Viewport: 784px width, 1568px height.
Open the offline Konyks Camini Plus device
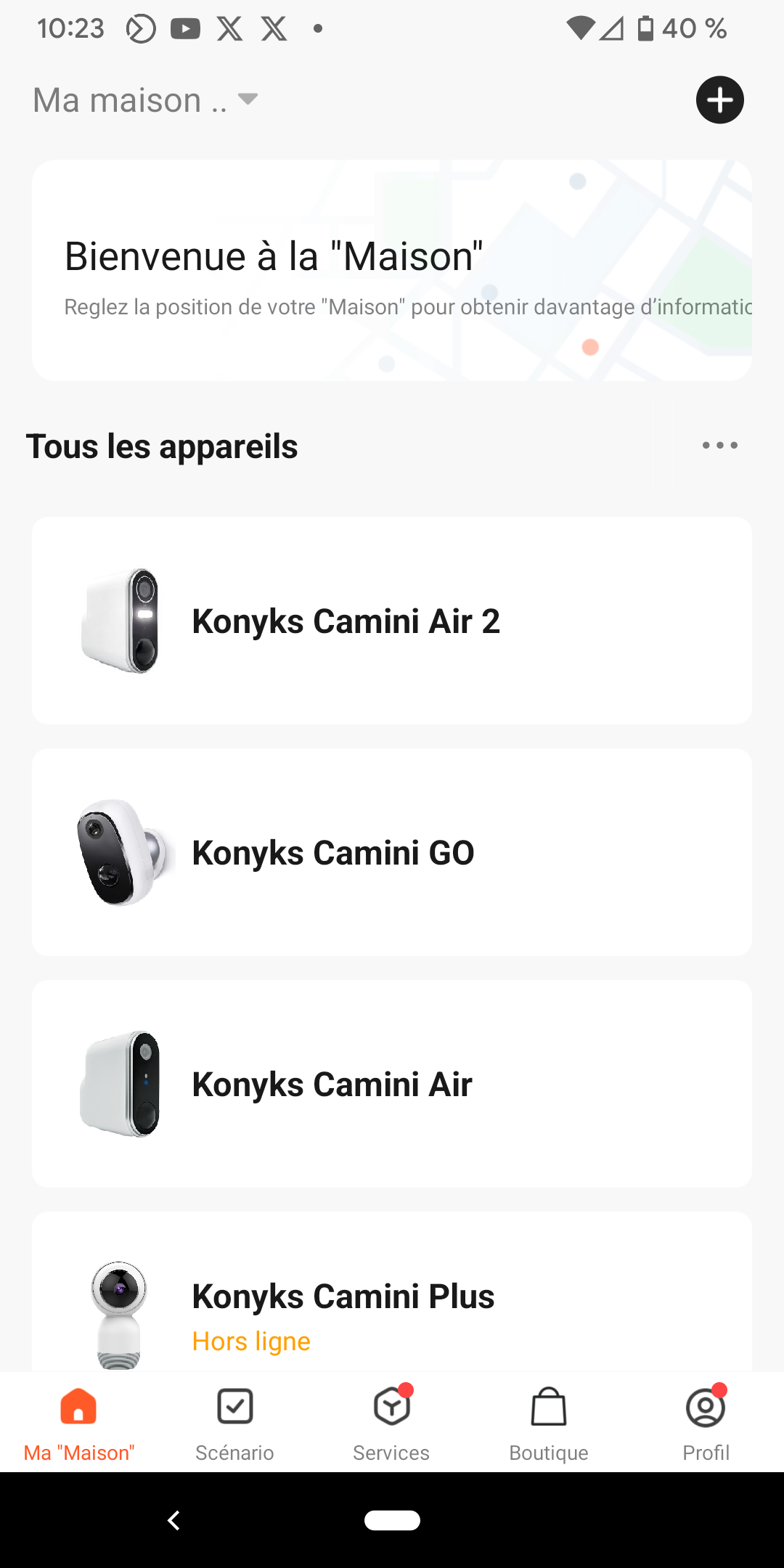[392, 1292]
